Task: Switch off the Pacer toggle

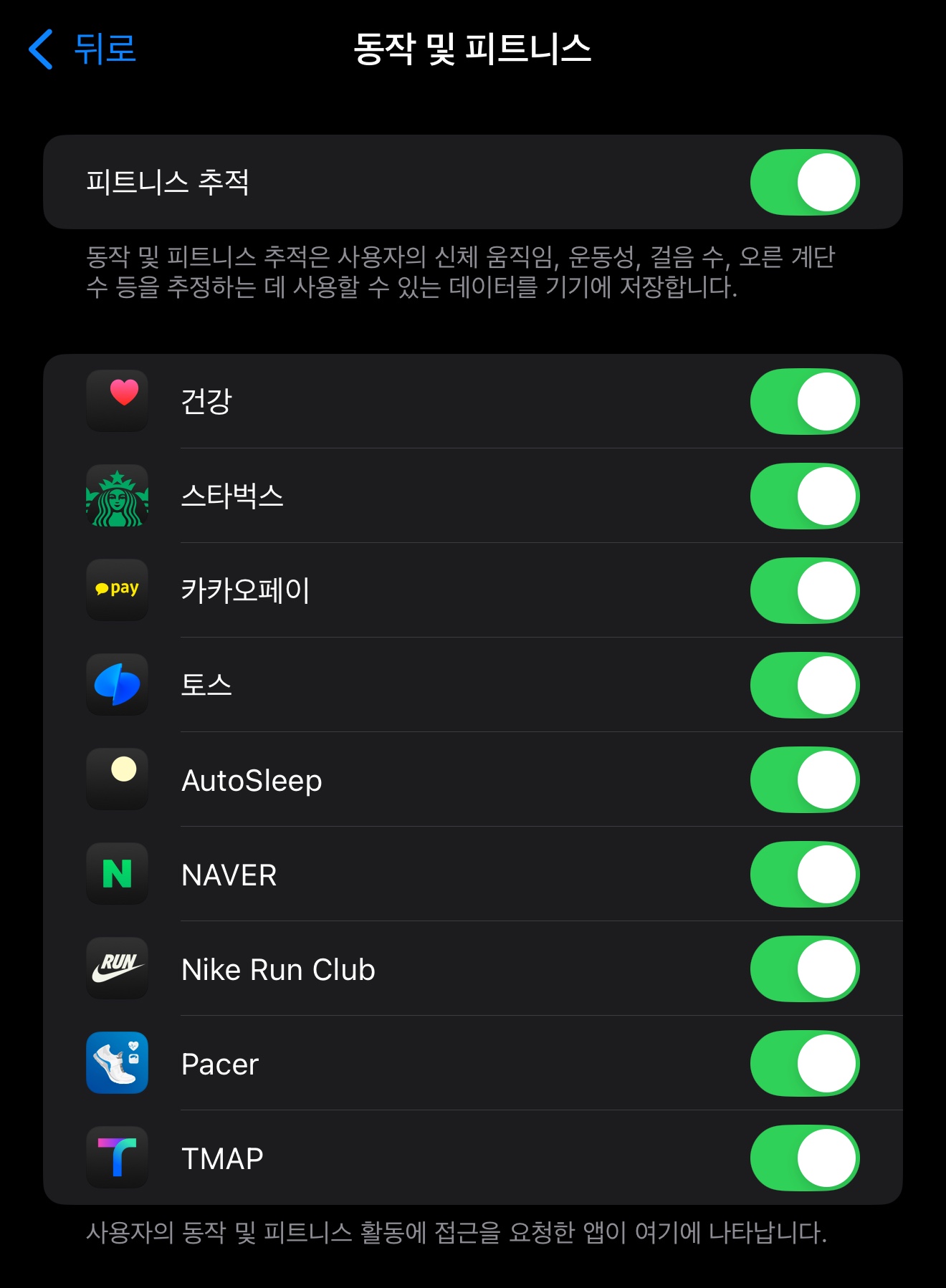Action: click(804, 1063)
